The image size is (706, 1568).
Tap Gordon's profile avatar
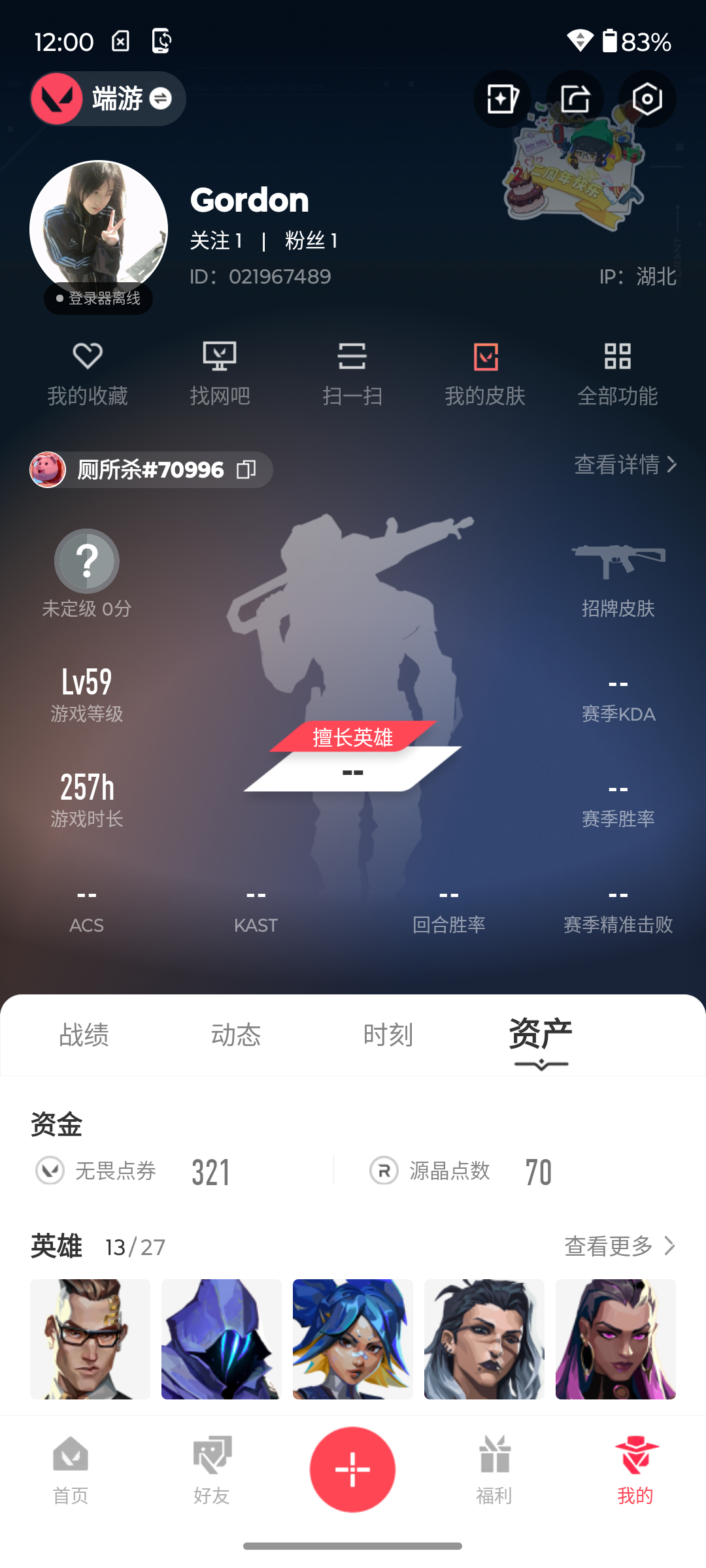click(99, 229)
